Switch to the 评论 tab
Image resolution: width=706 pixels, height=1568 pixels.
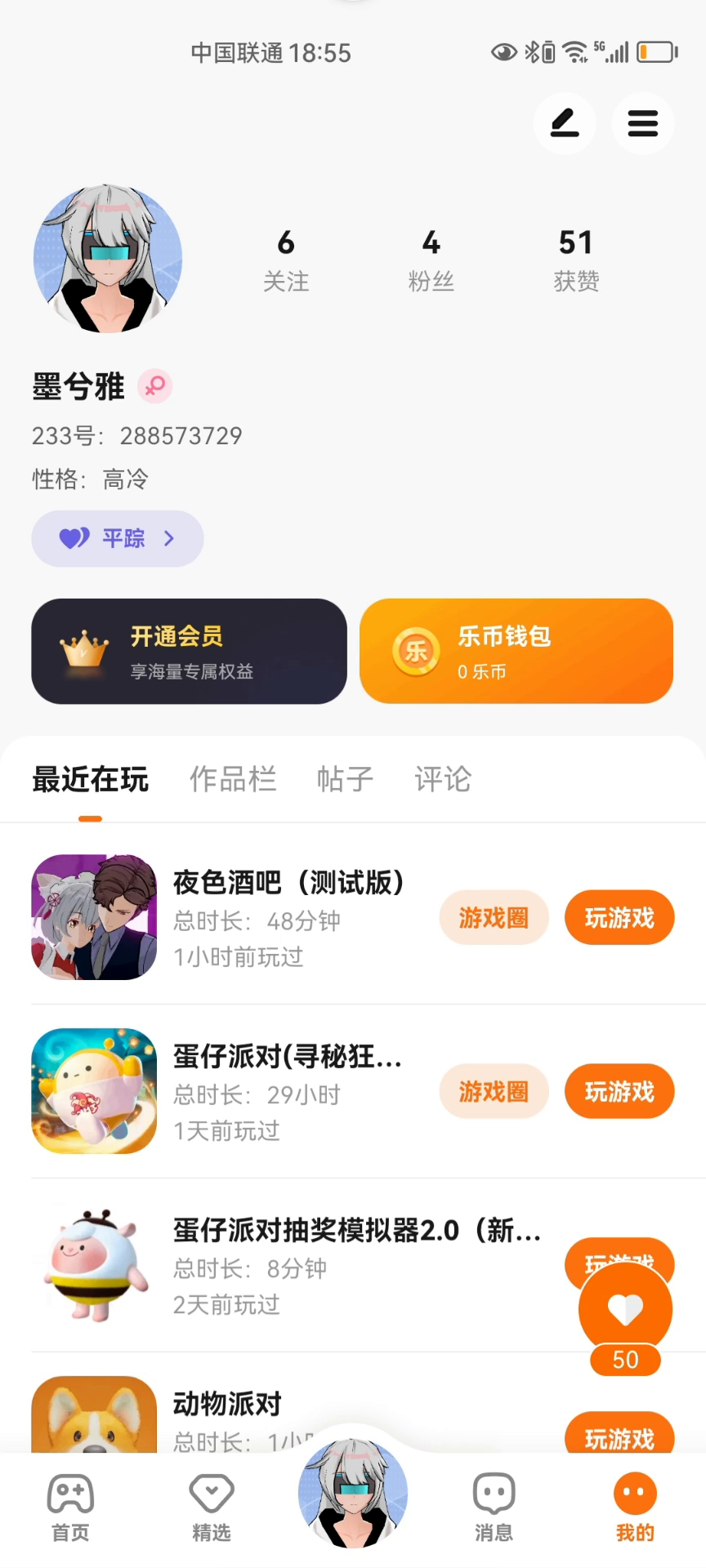point(442,779)
